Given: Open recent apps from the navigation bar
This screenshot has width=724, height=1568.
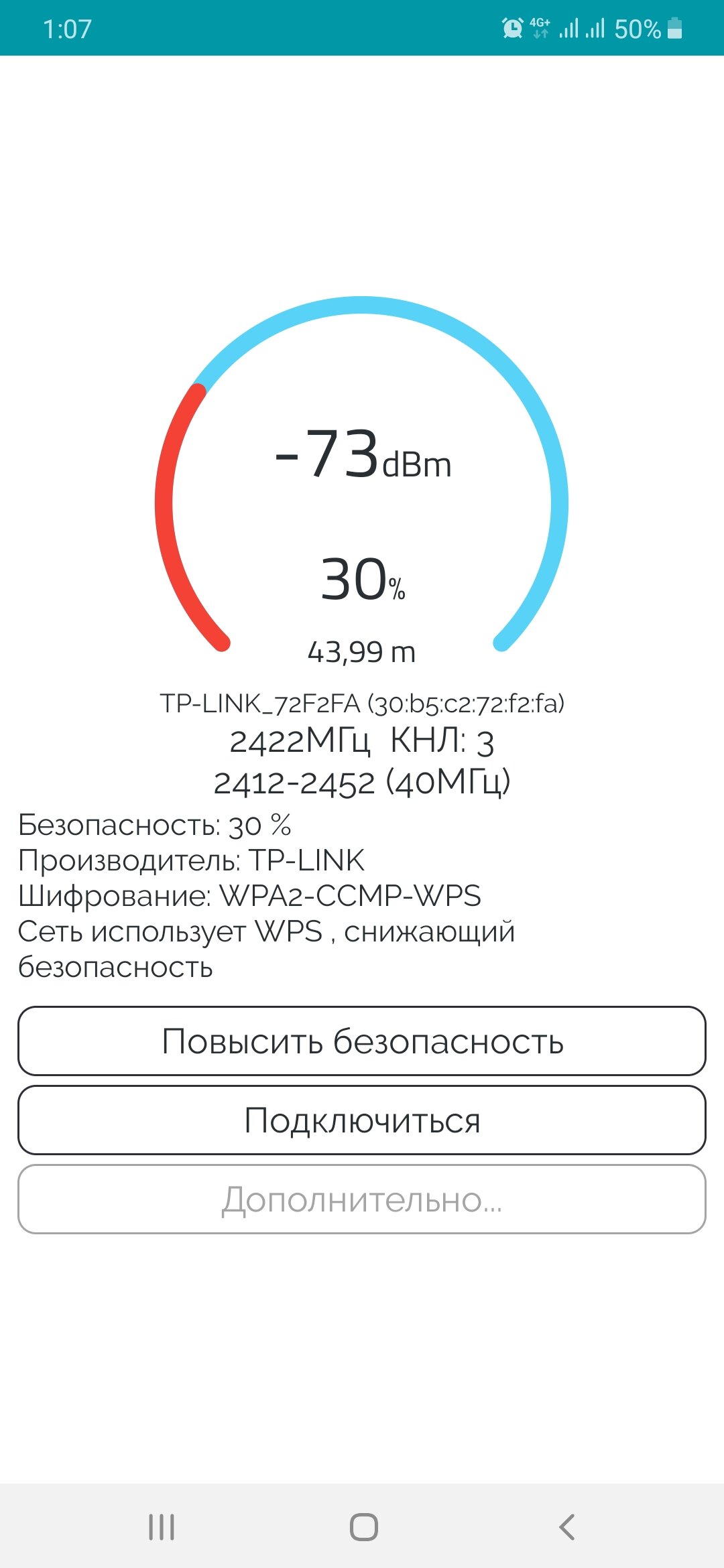Looking at the screenshot, I should (162, 1527).
